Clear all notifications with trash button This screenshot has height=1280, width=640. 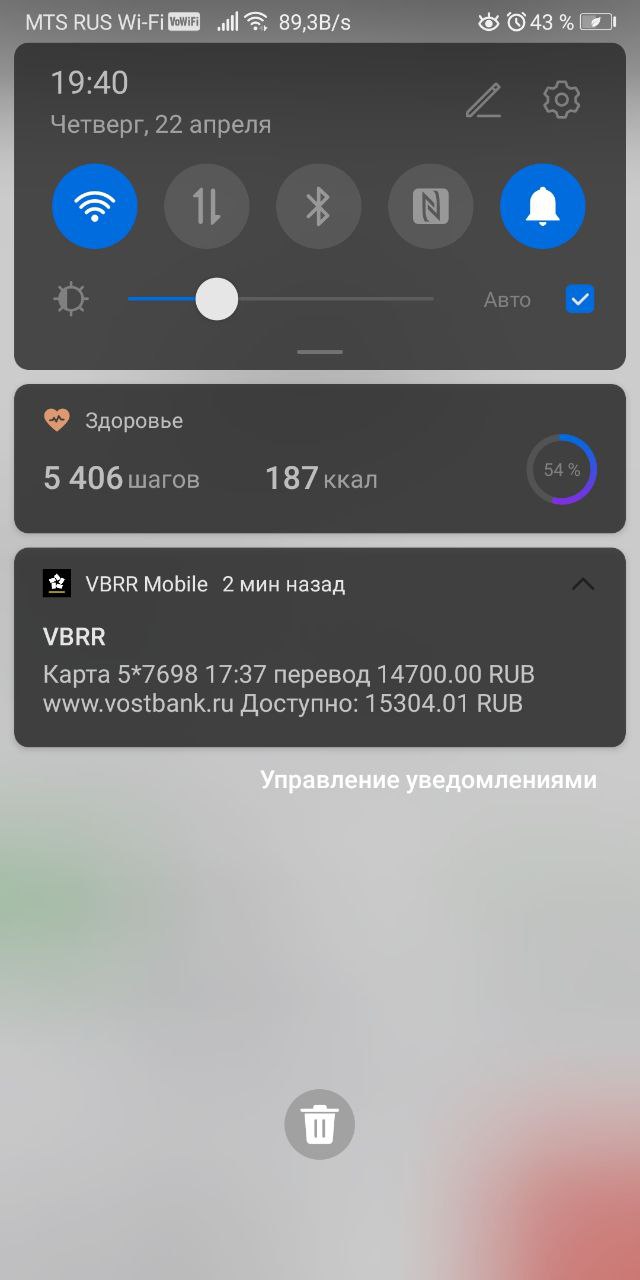[x=319, y=1125]
